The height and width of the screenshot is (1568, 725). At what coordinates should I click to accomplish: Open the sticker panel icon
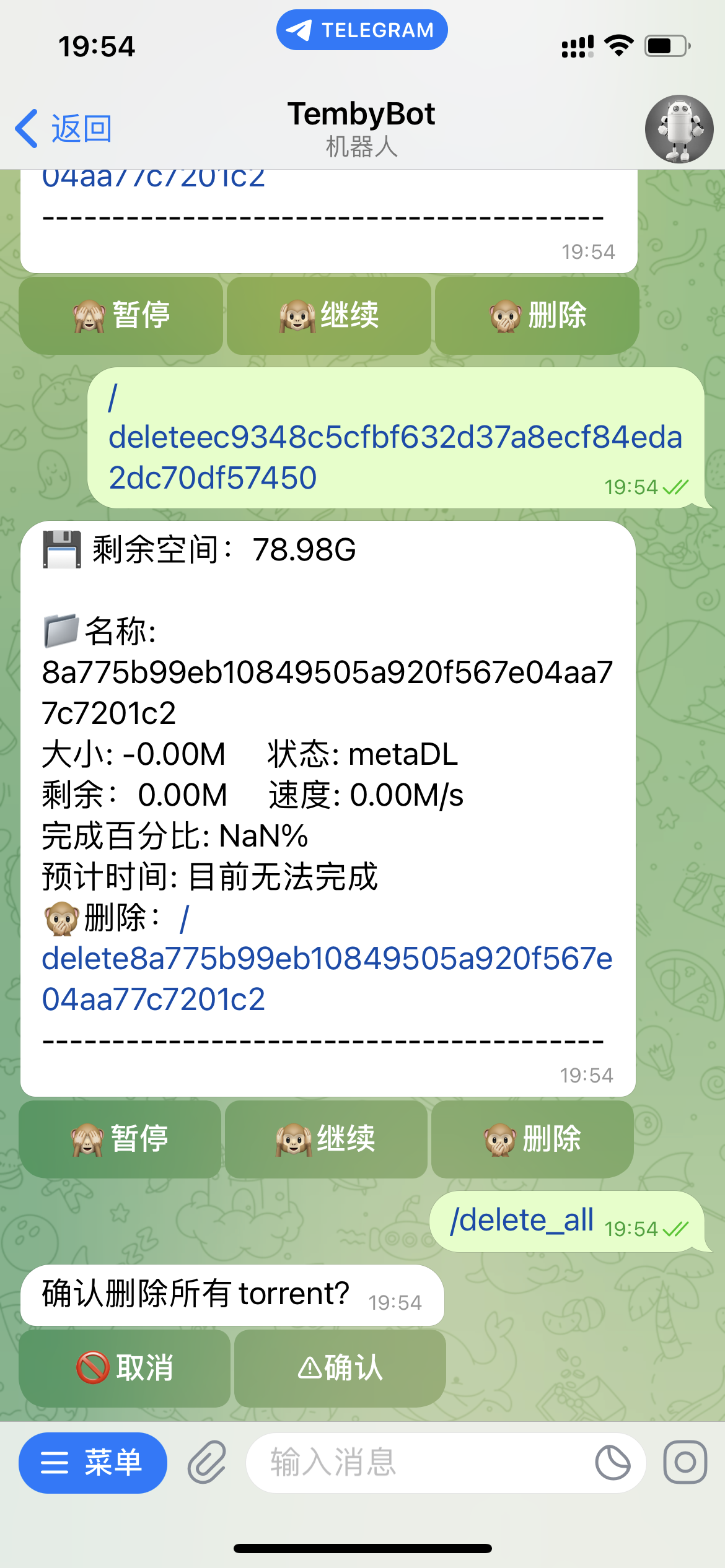click(x=613, y=1463)
